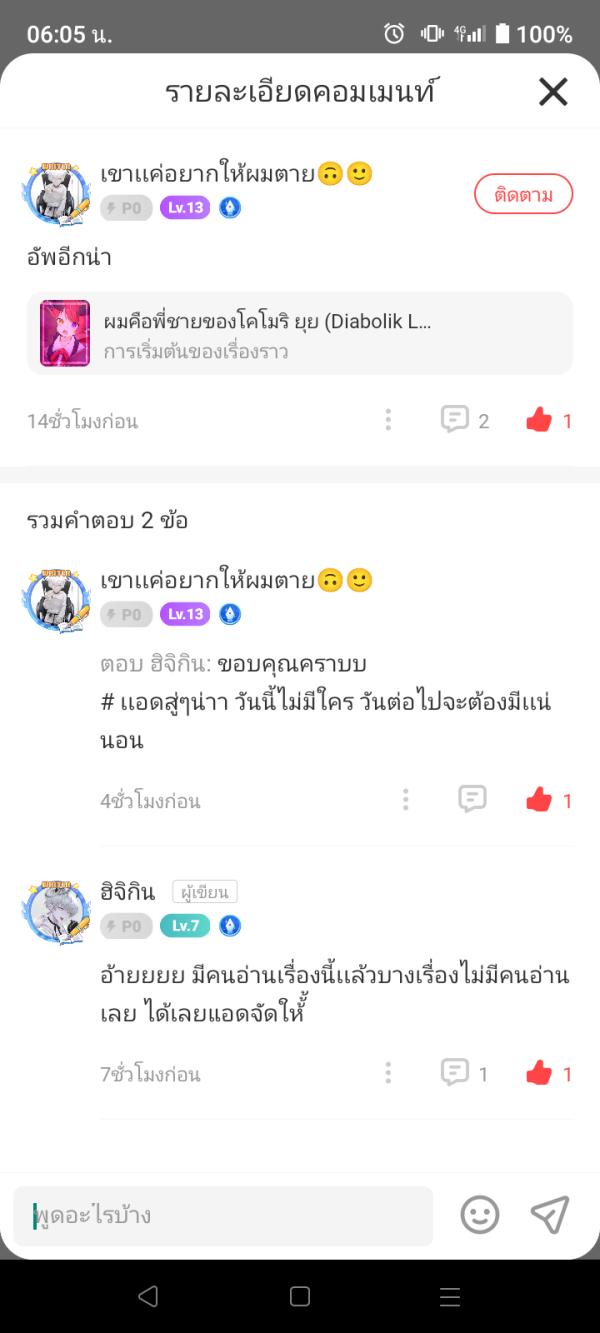Close the comment details panel

point(553,92)
